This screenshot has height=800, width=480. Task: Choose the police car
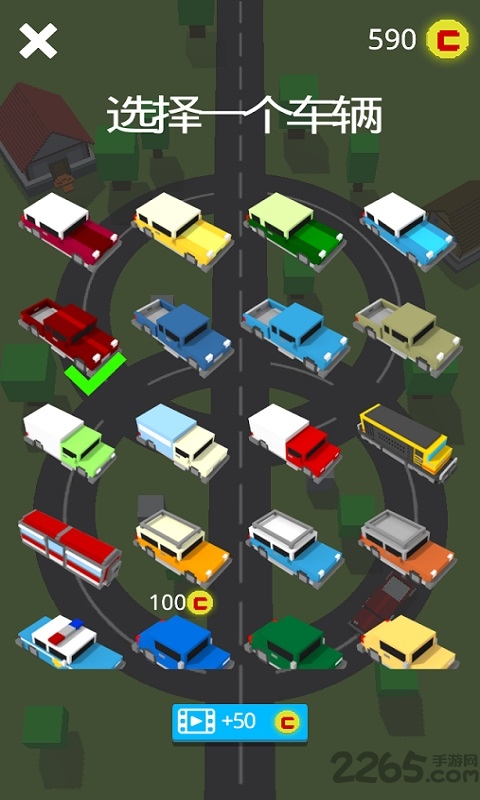click(70, 642)
